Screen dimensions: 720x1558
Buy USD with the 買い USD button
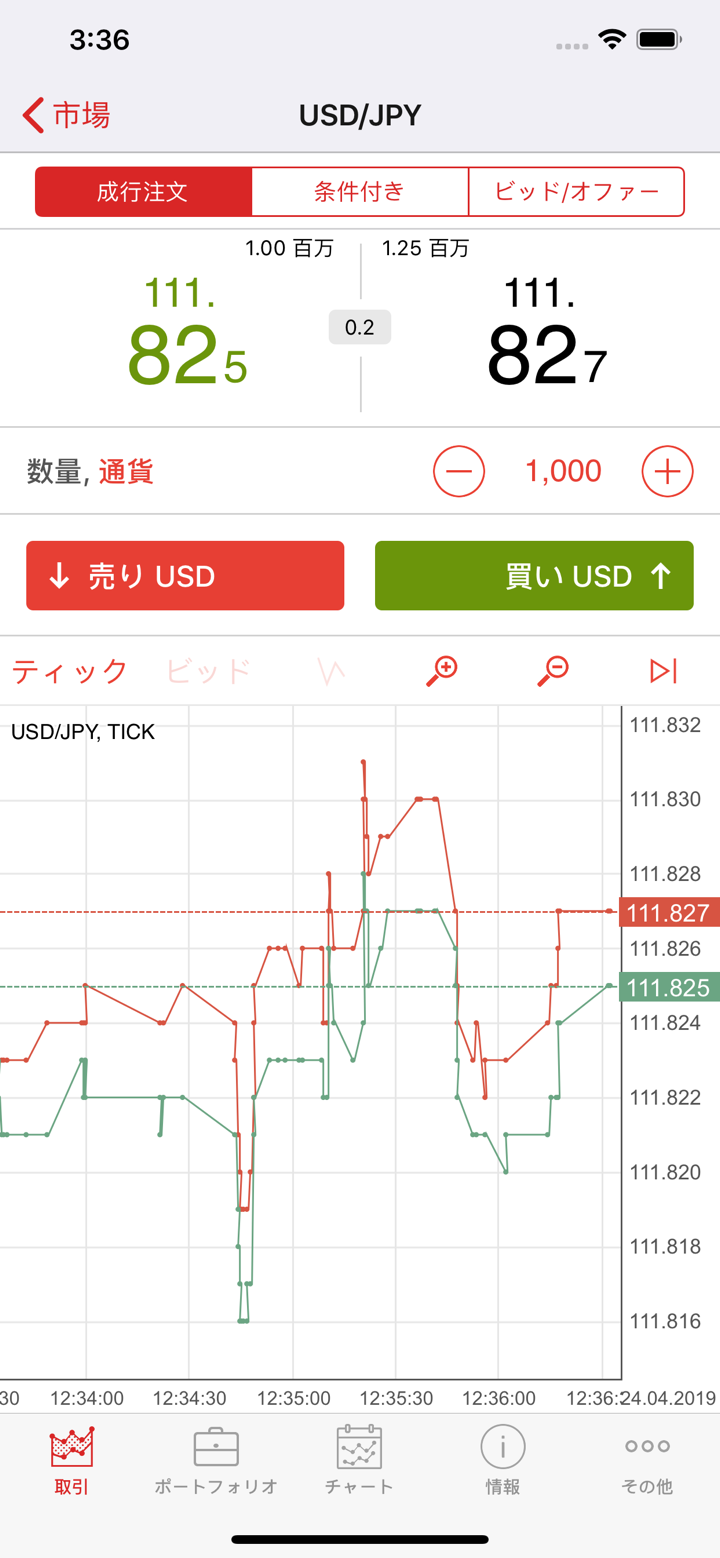pyautogui.click(x=534, y=576)
